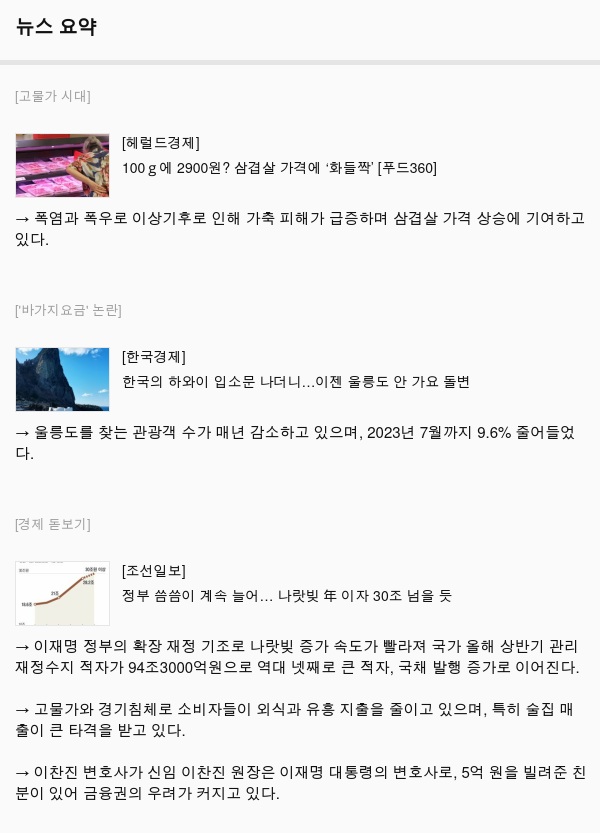Open the Herald Economy pork belly price article
This screenshot has height=833, width=600.
279,168
